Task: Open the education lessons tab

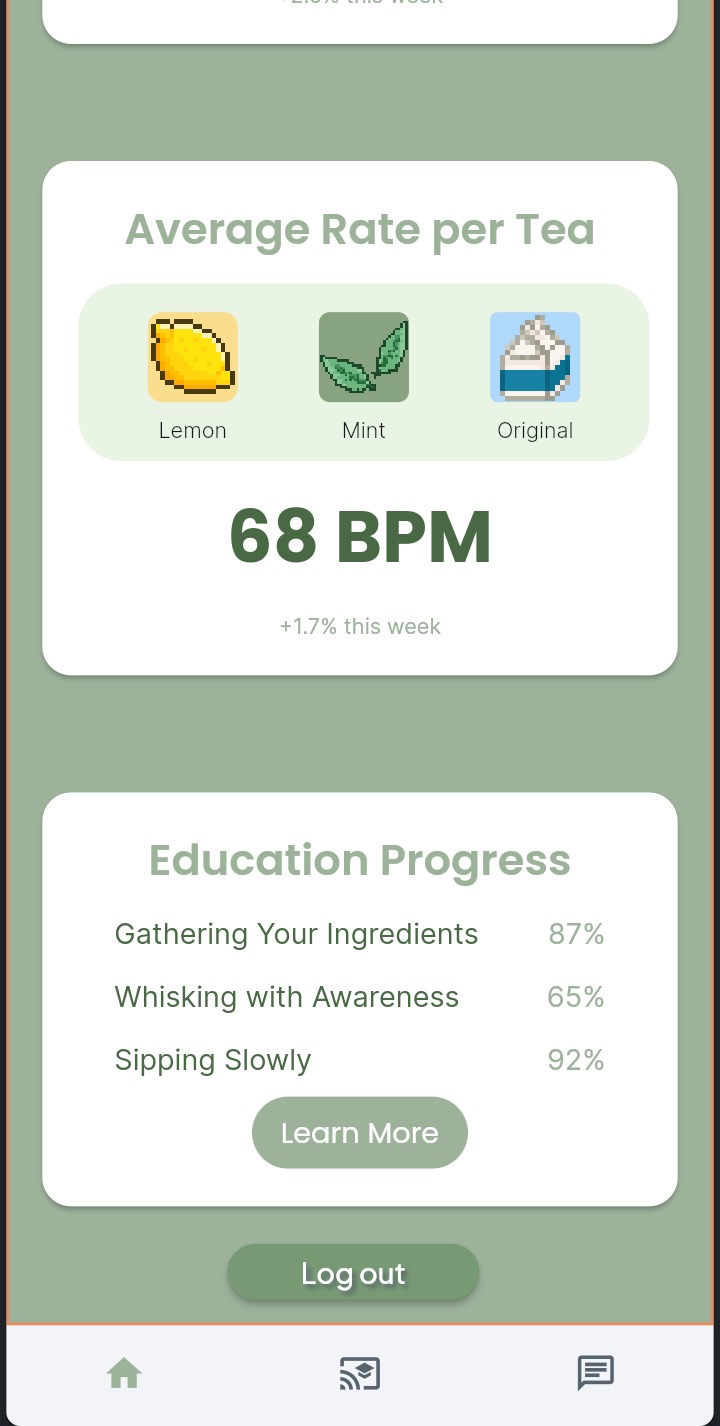Action: [360, 1374]
